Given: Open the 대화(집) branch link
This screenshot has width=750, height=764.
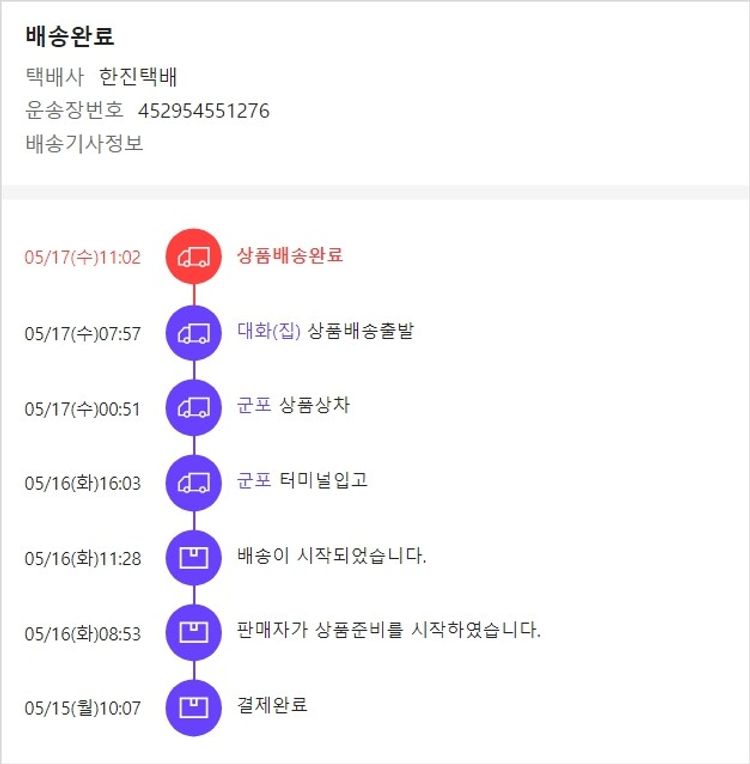Looking at the screenshot, I should coord(268,331).
